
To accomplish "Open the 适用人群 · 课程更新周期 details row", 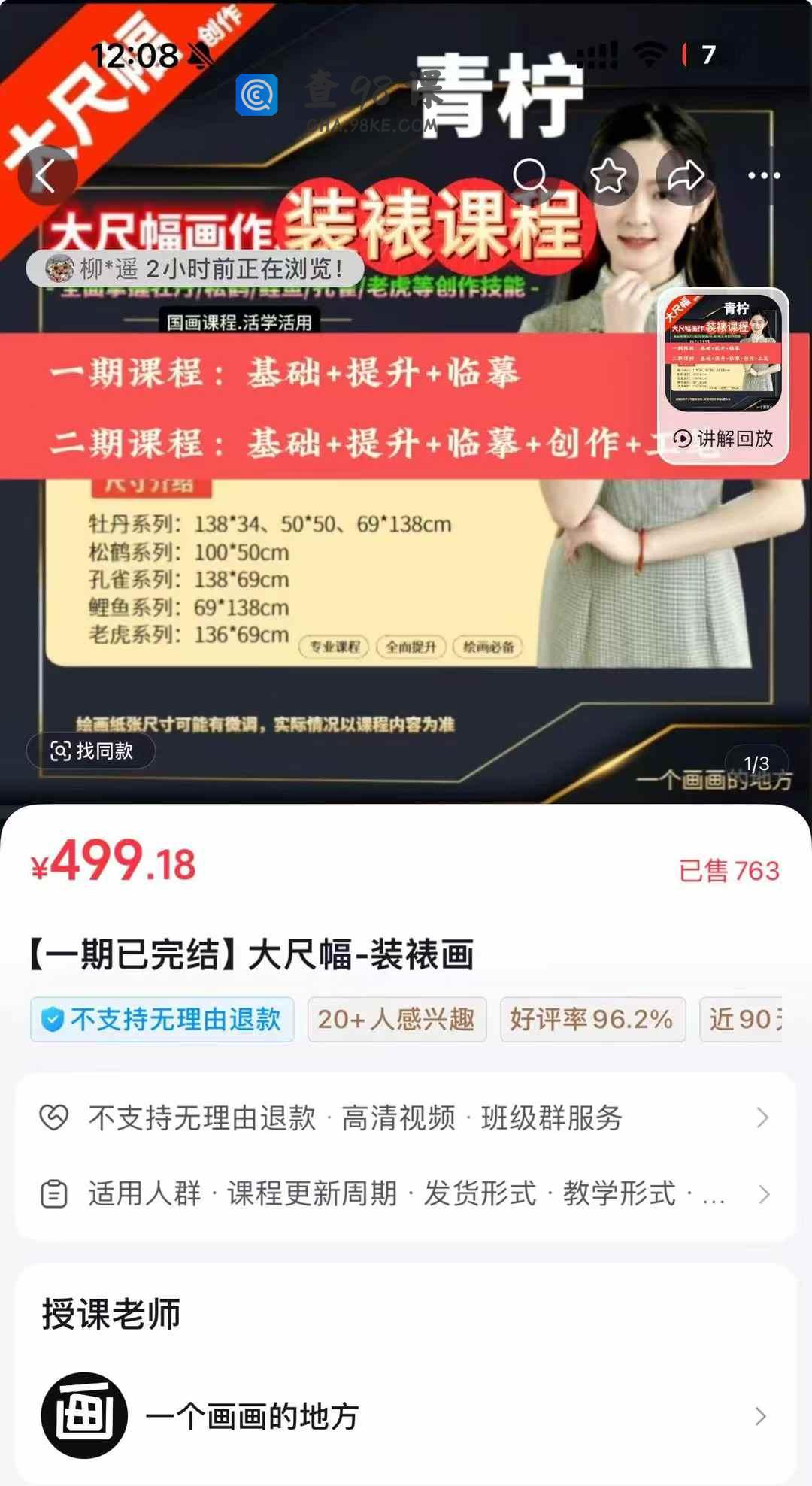I will pyautogui.click(x=406, y=1194).
